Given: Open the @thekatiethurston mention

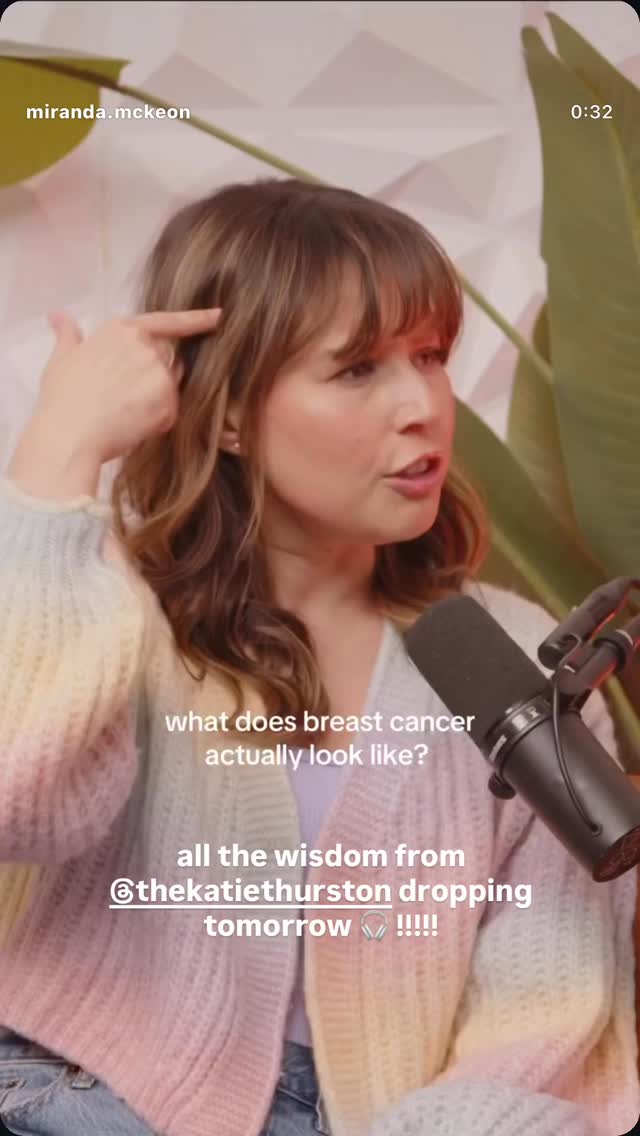Looking at the screenshot, I should tap(251, 892).
